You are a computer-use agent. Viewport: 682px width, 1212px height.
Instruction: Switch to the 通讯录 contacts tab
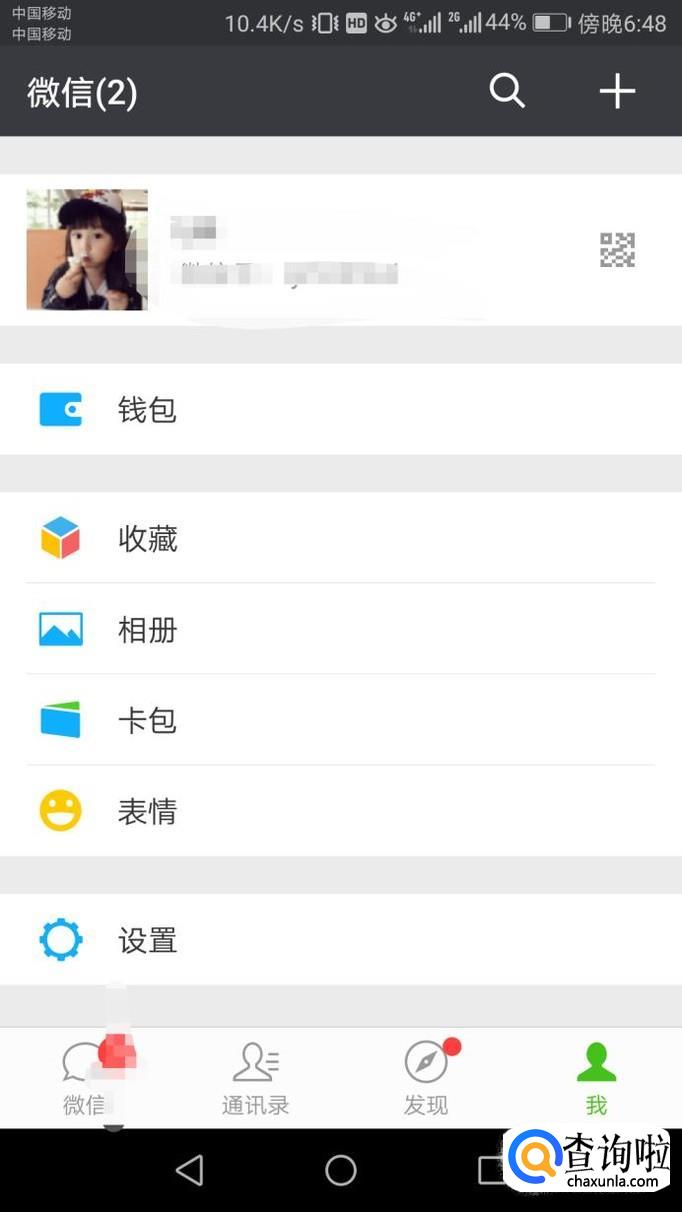(256, 1078)
